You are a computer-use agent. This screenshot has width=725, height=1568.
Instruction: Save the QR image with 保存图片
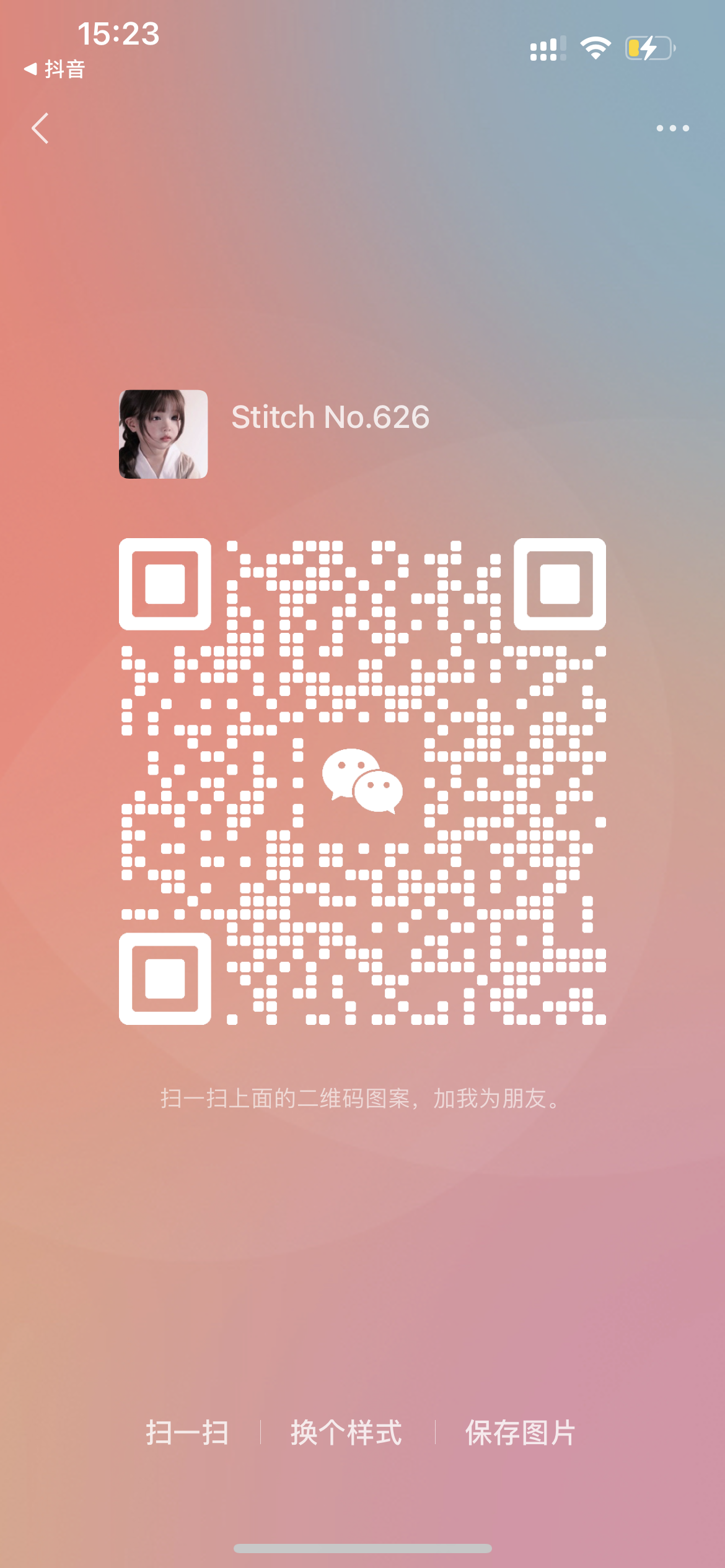click(521, 1432)
